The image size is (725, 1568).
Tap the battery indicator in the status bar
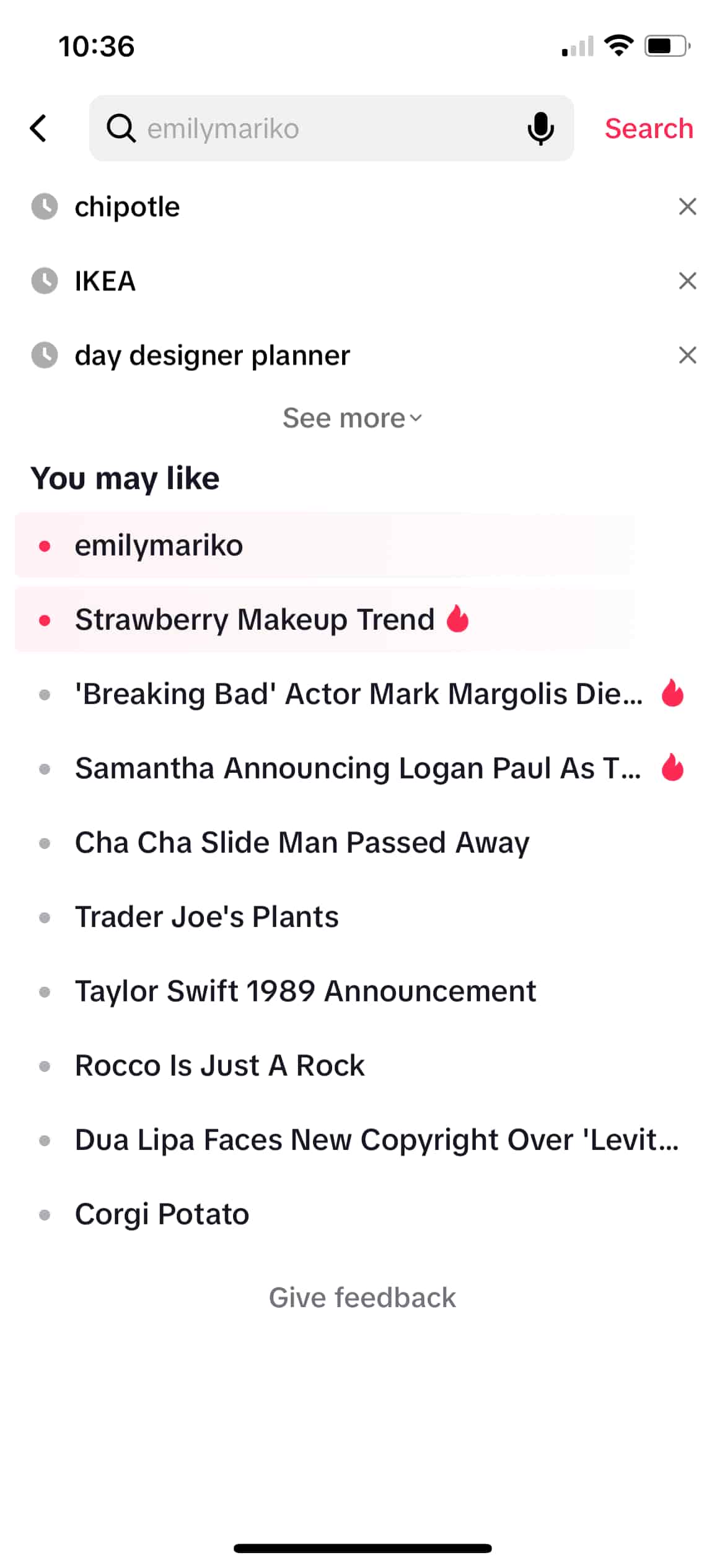[x=666, y=45]
